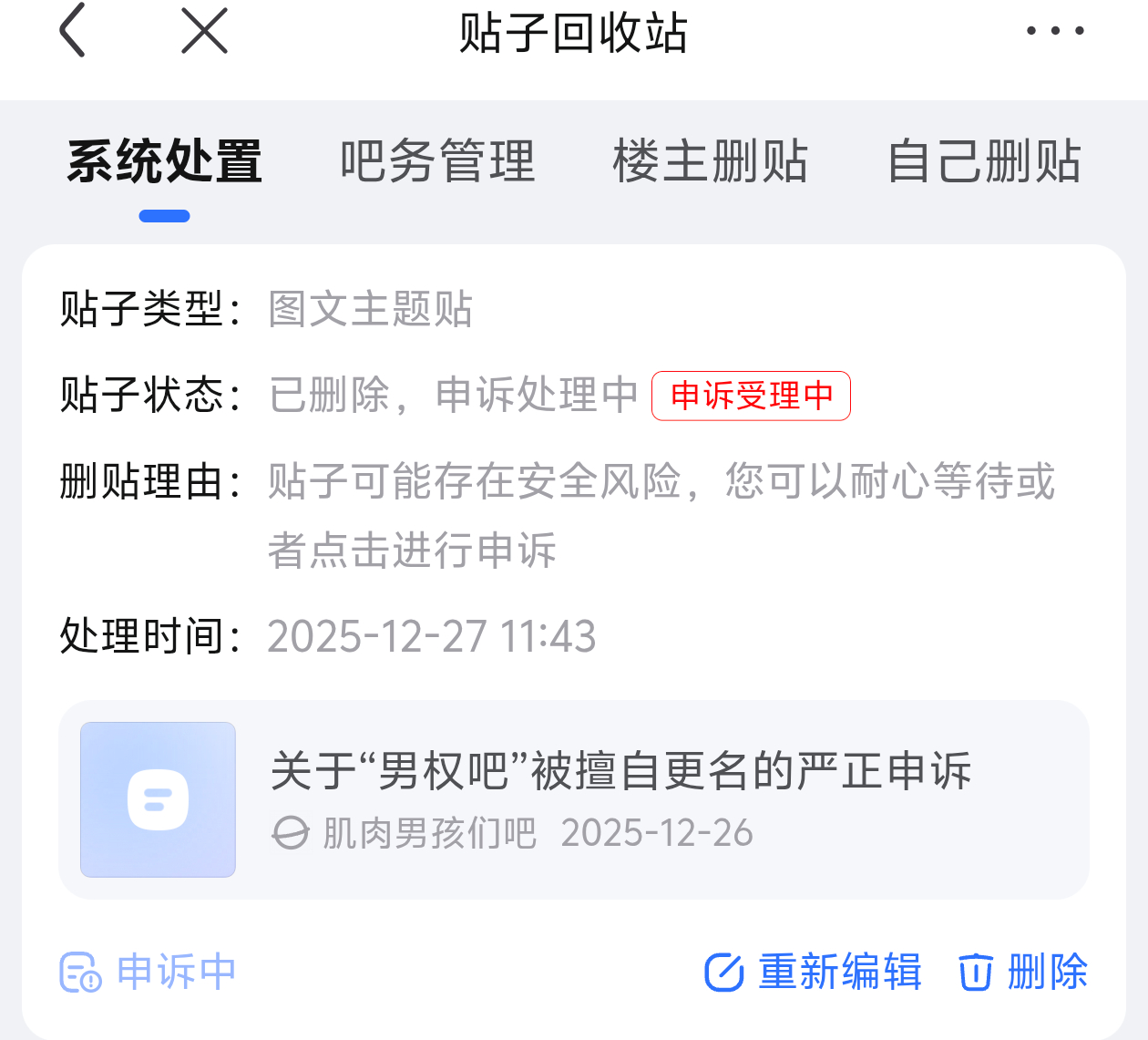Switch to the 自己删贴 tab

[985, 162]
